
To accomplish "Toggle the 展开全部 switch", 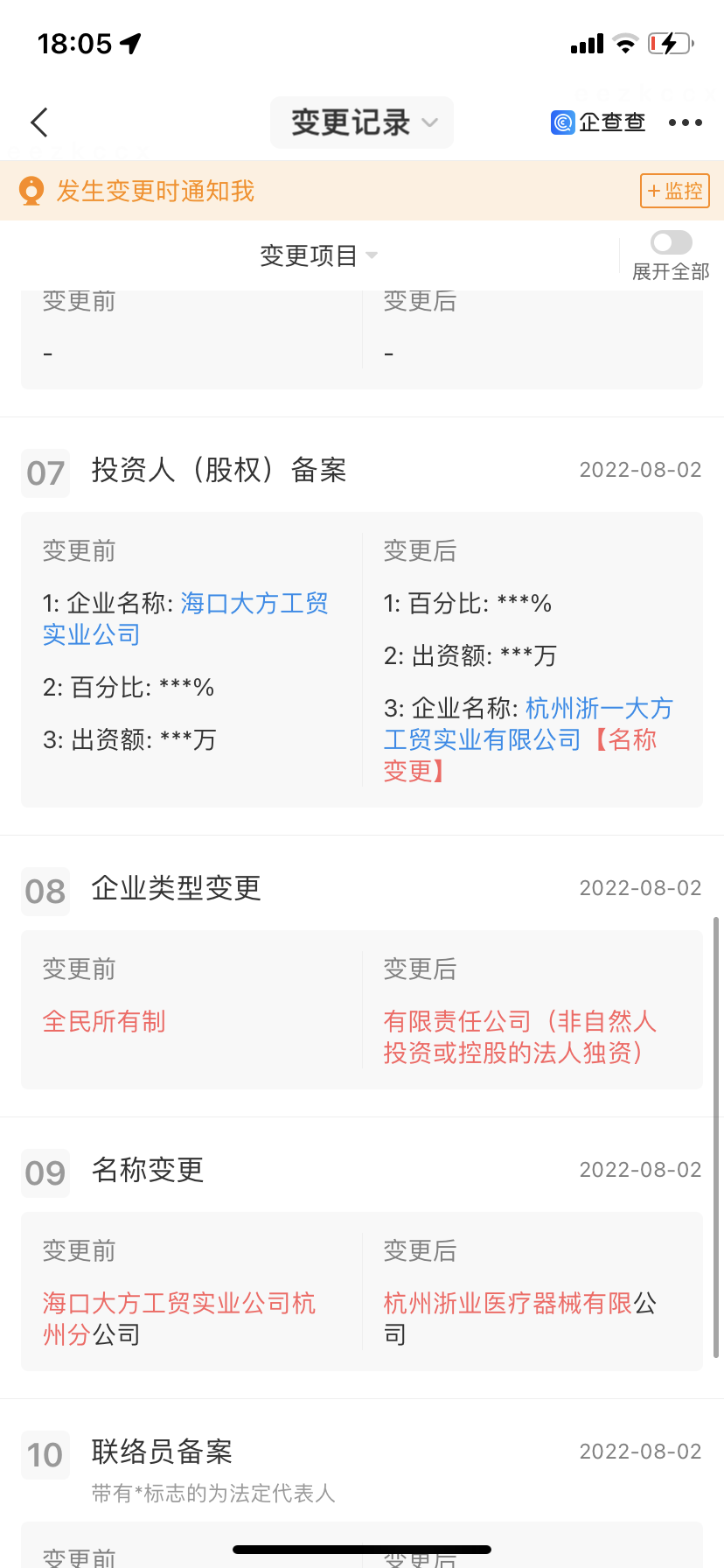I will 671,242.
